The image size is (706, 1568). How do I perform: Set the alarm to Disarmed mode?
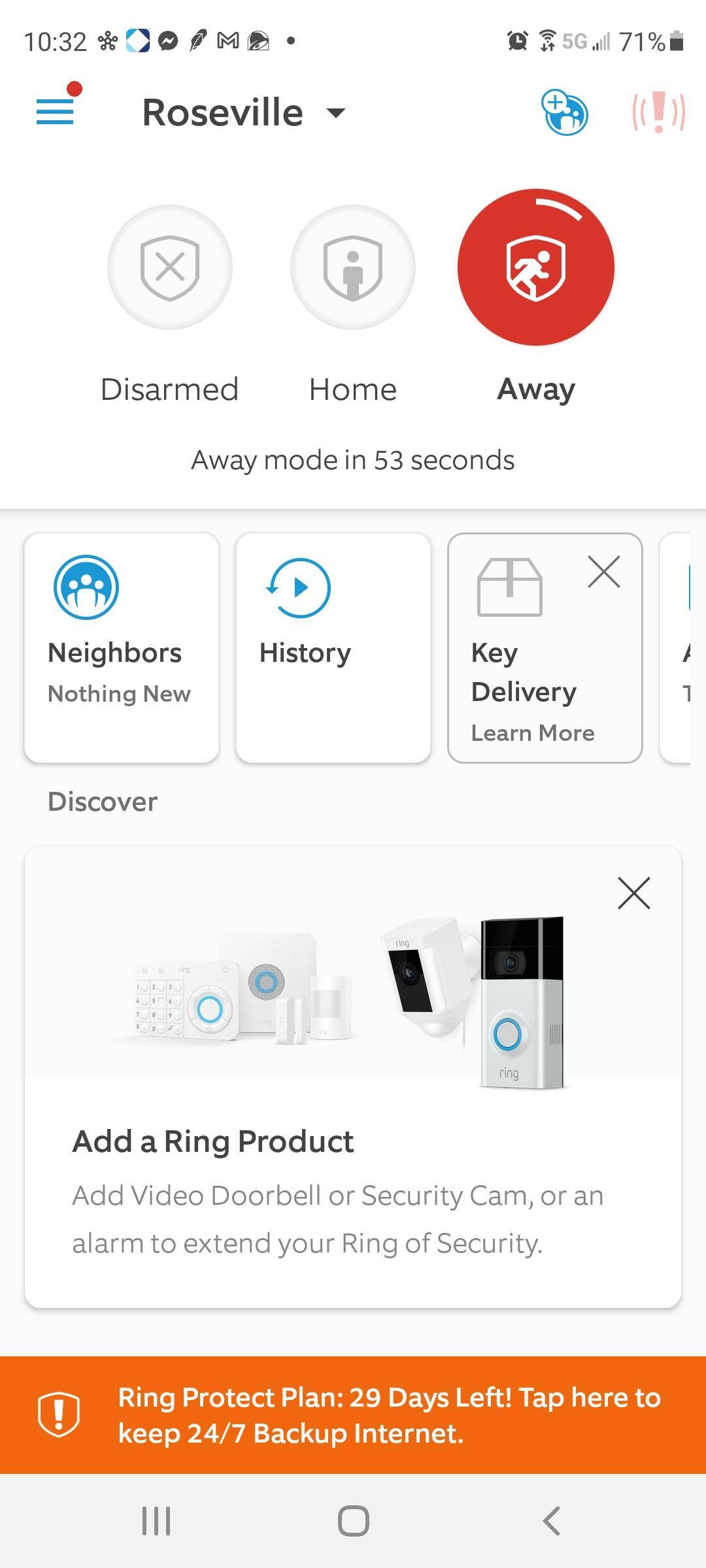coord(170,267)
